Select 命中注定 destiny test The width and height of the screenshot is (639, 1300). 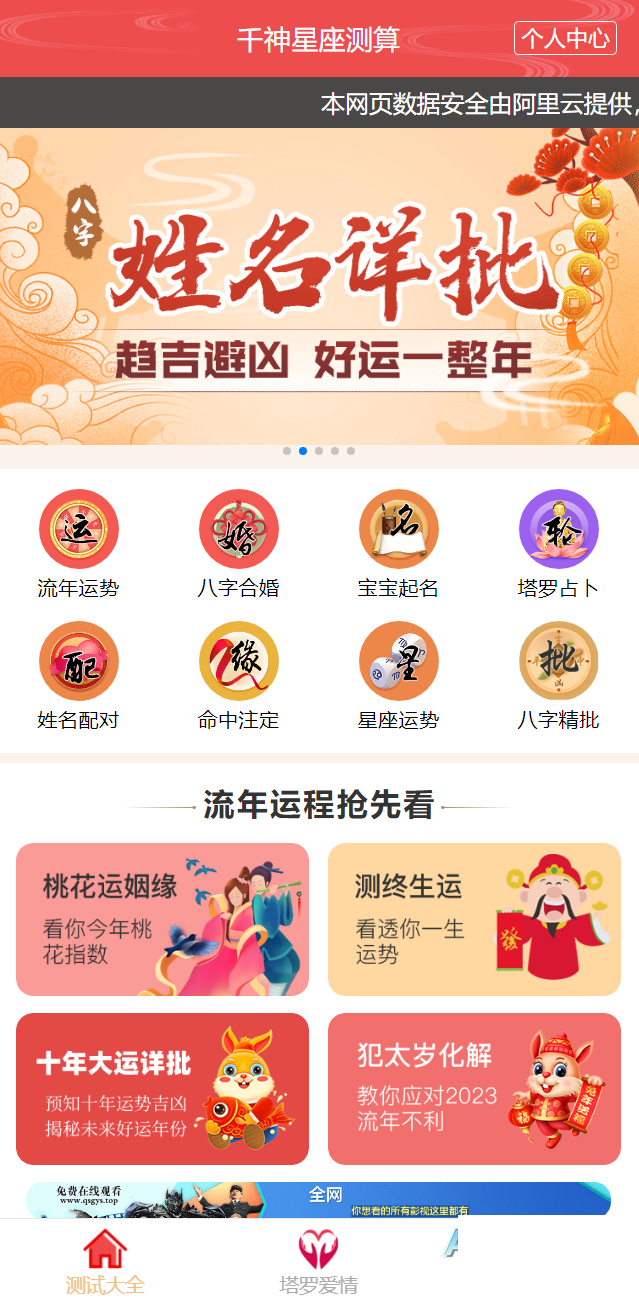tap(238, 677)
